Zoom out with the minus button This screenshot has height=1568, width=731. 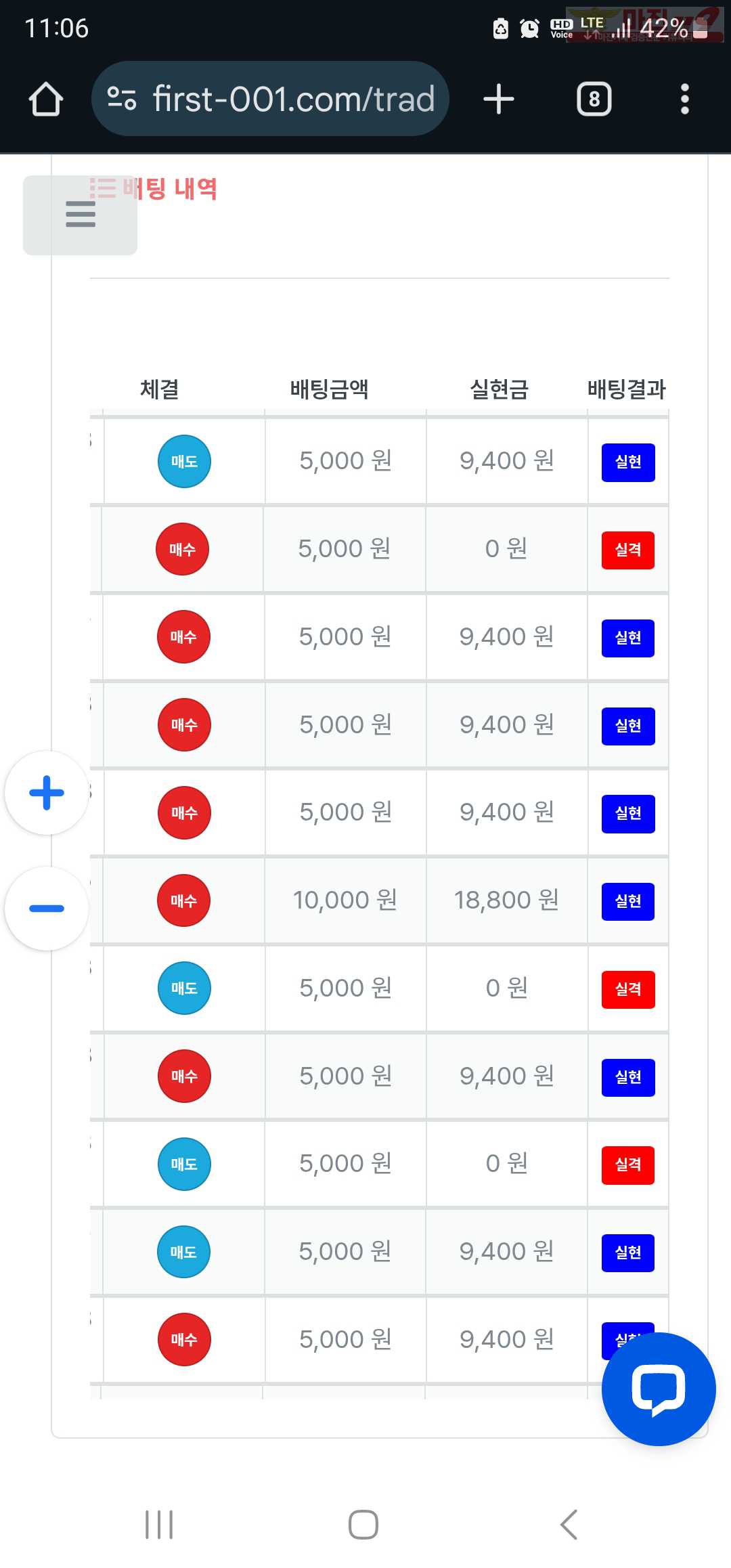pos(47,909)
